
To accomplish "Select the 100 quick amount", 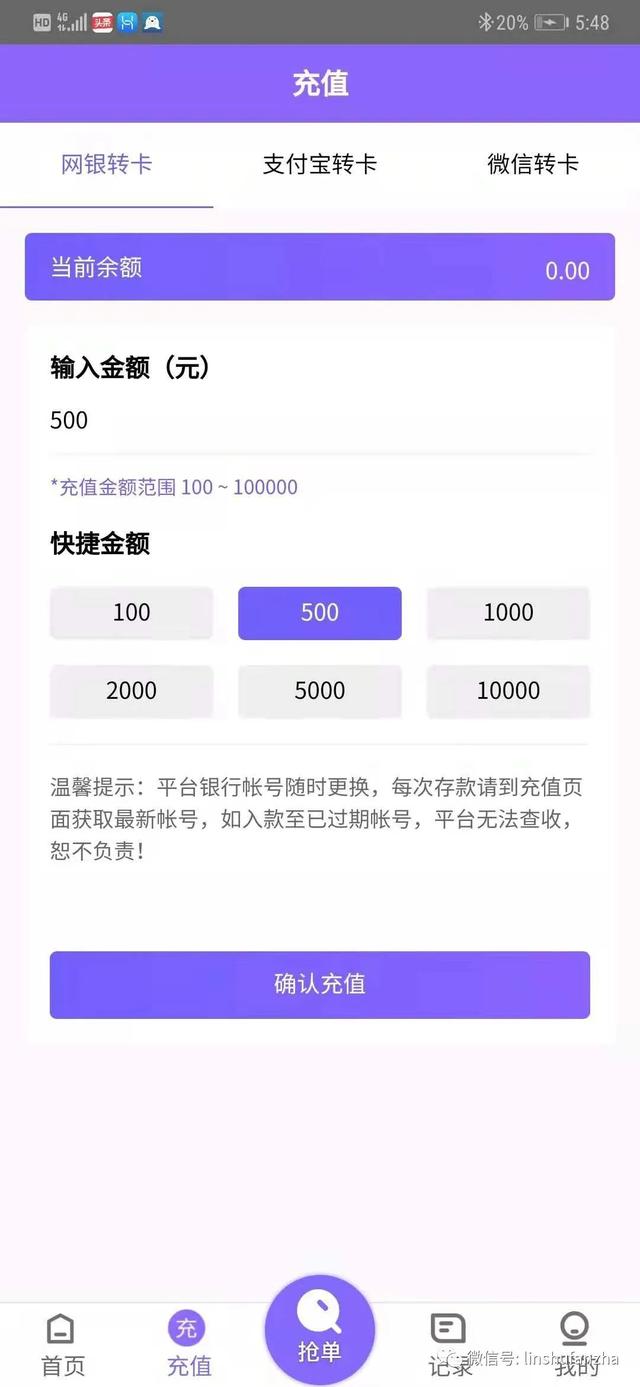I will [131, 613].
